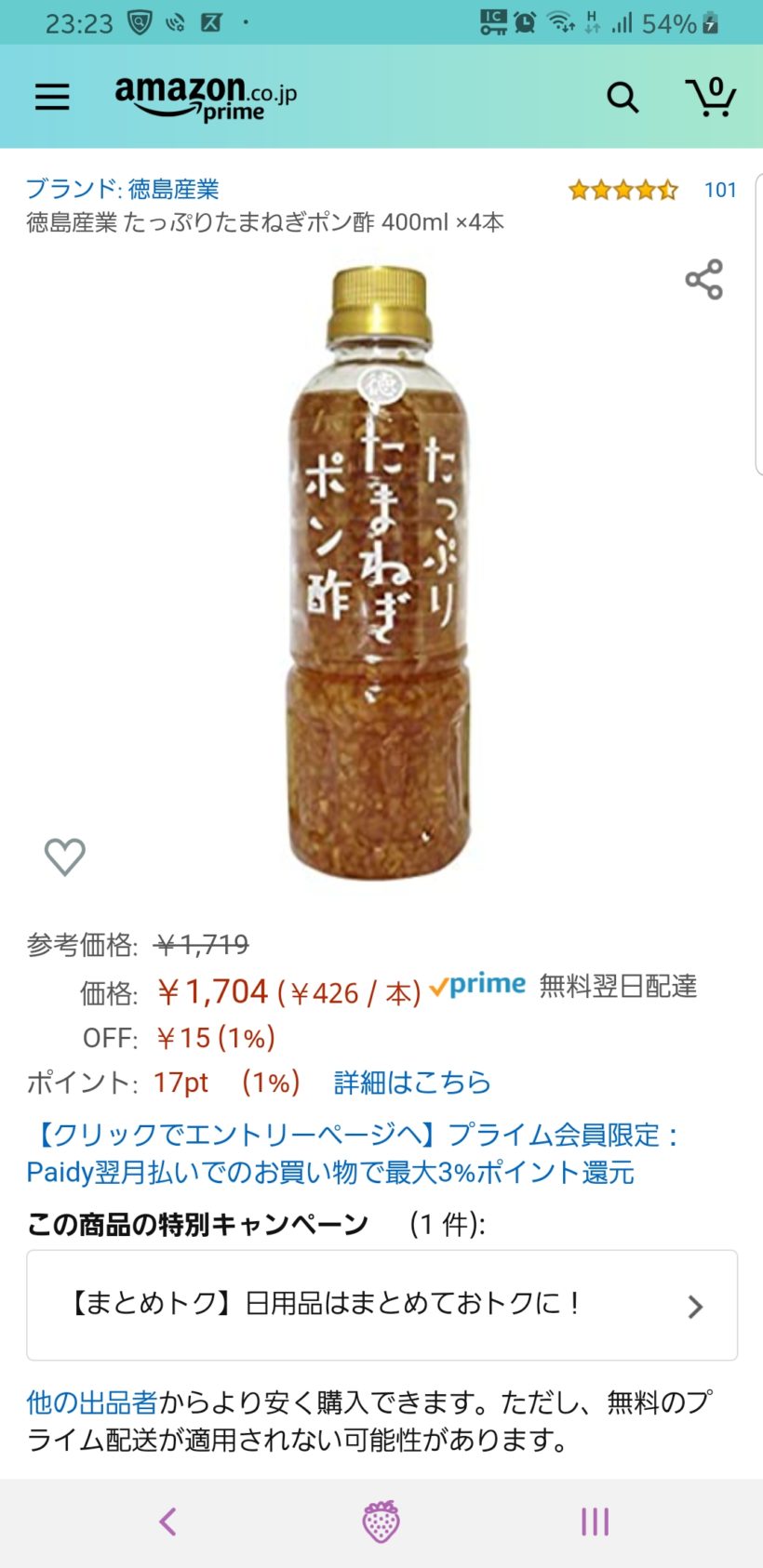Open the hamburger menu
This screenshot has height=1568, width=763.
[x=52, y=97]
